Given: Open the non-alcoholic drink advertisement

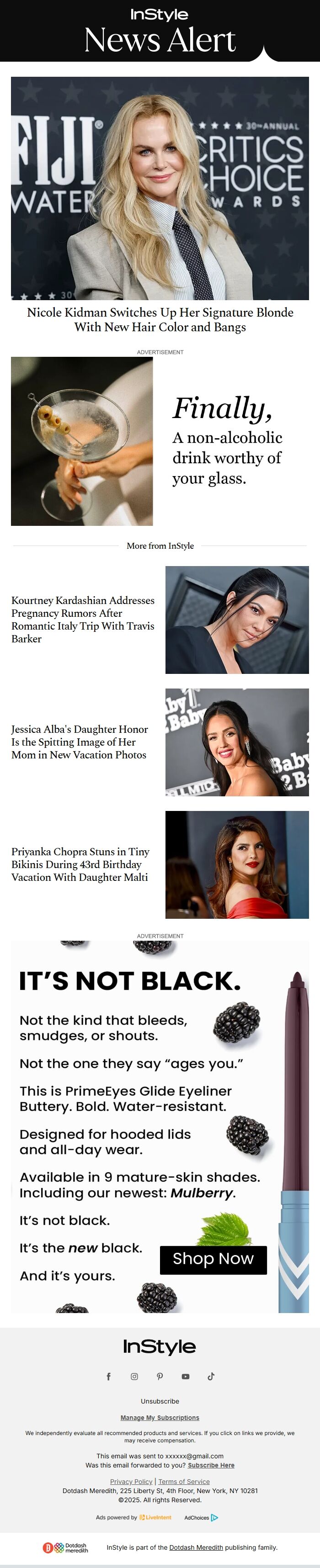Looking at the screenshot, I should pyautogui.click(x=160, y=441).
